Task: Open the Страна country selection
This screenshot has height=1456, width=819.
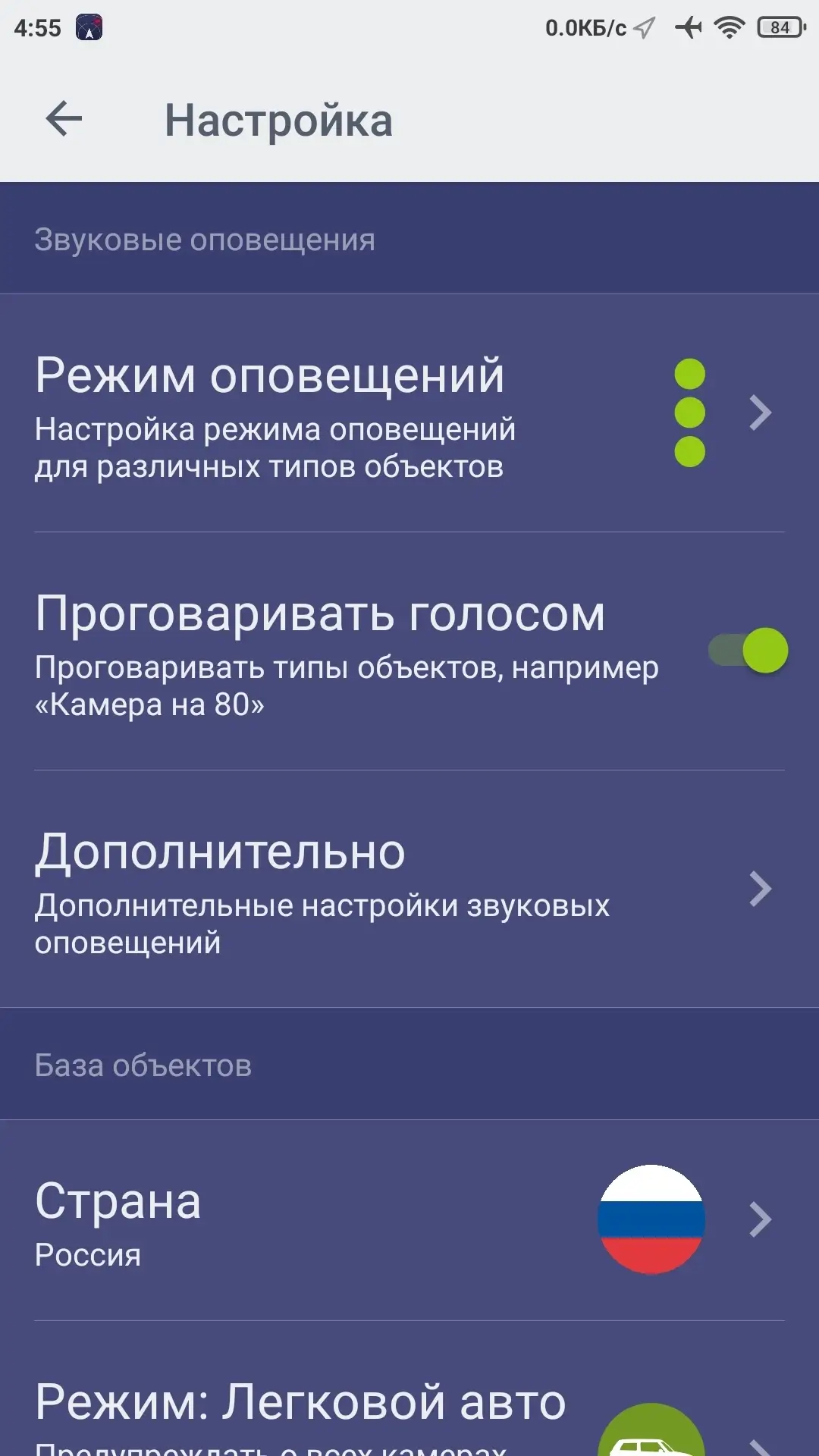Action: coord(409,1219)
